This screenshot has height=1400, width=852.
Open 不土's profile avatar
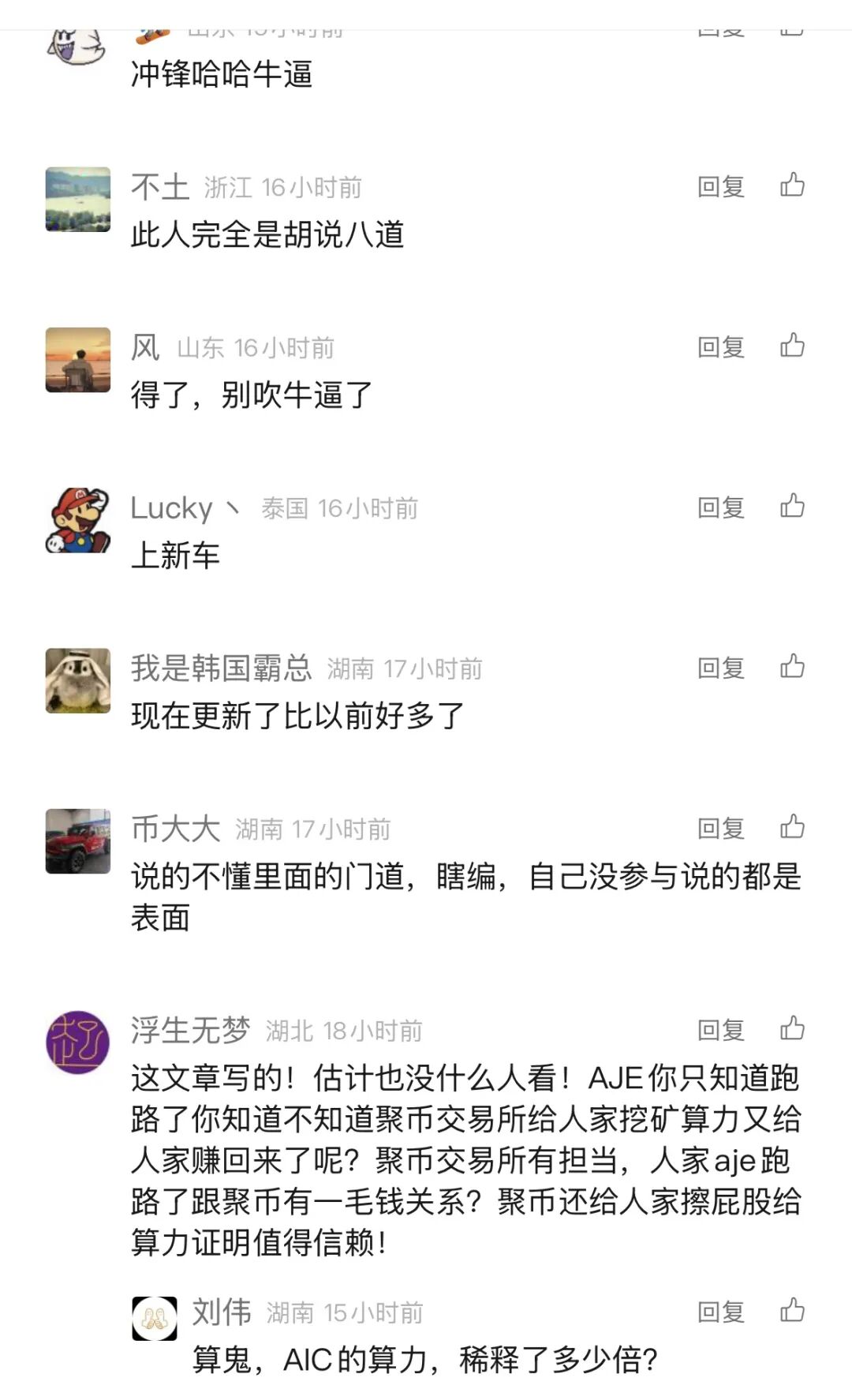78,200
